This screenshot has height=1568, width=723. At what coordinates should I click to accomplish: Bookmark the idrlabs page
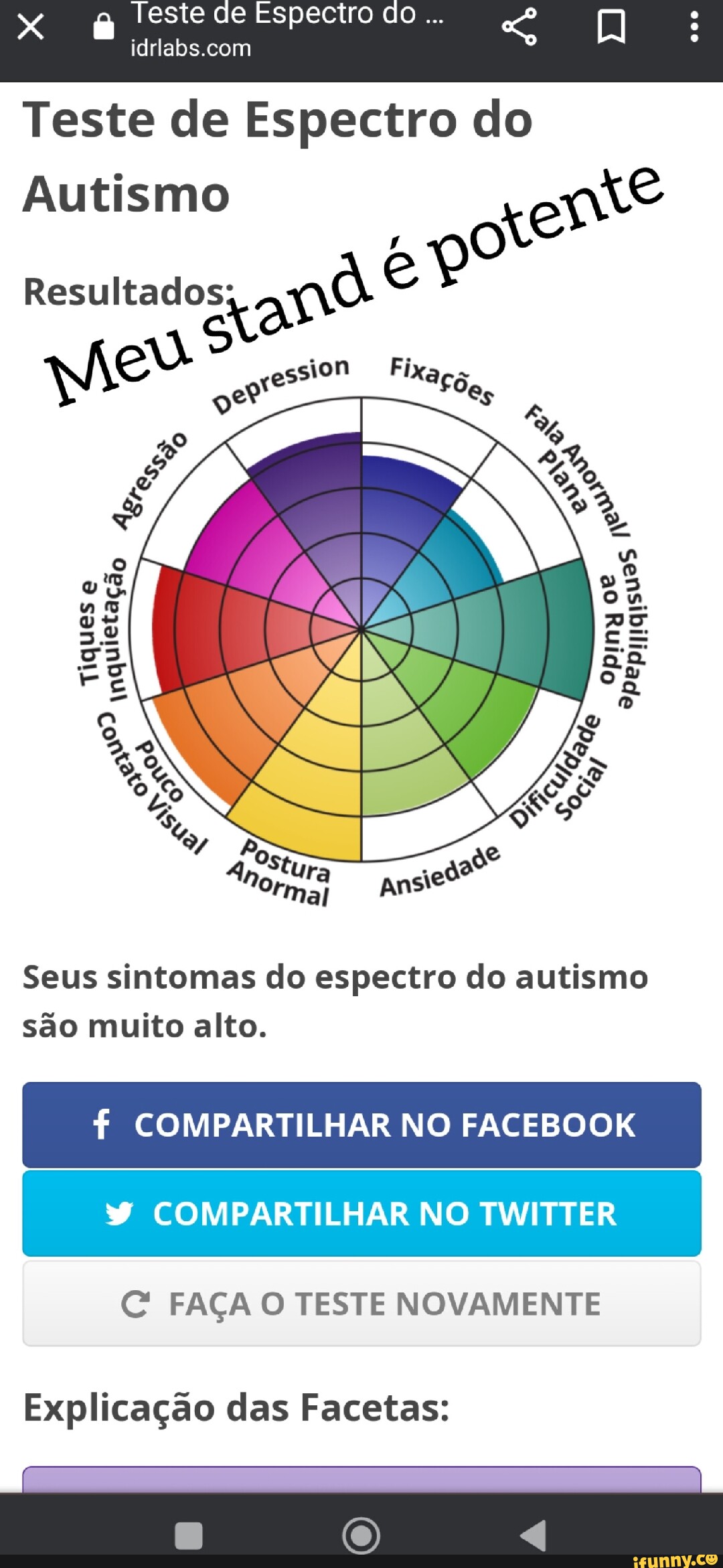(611, 27)
